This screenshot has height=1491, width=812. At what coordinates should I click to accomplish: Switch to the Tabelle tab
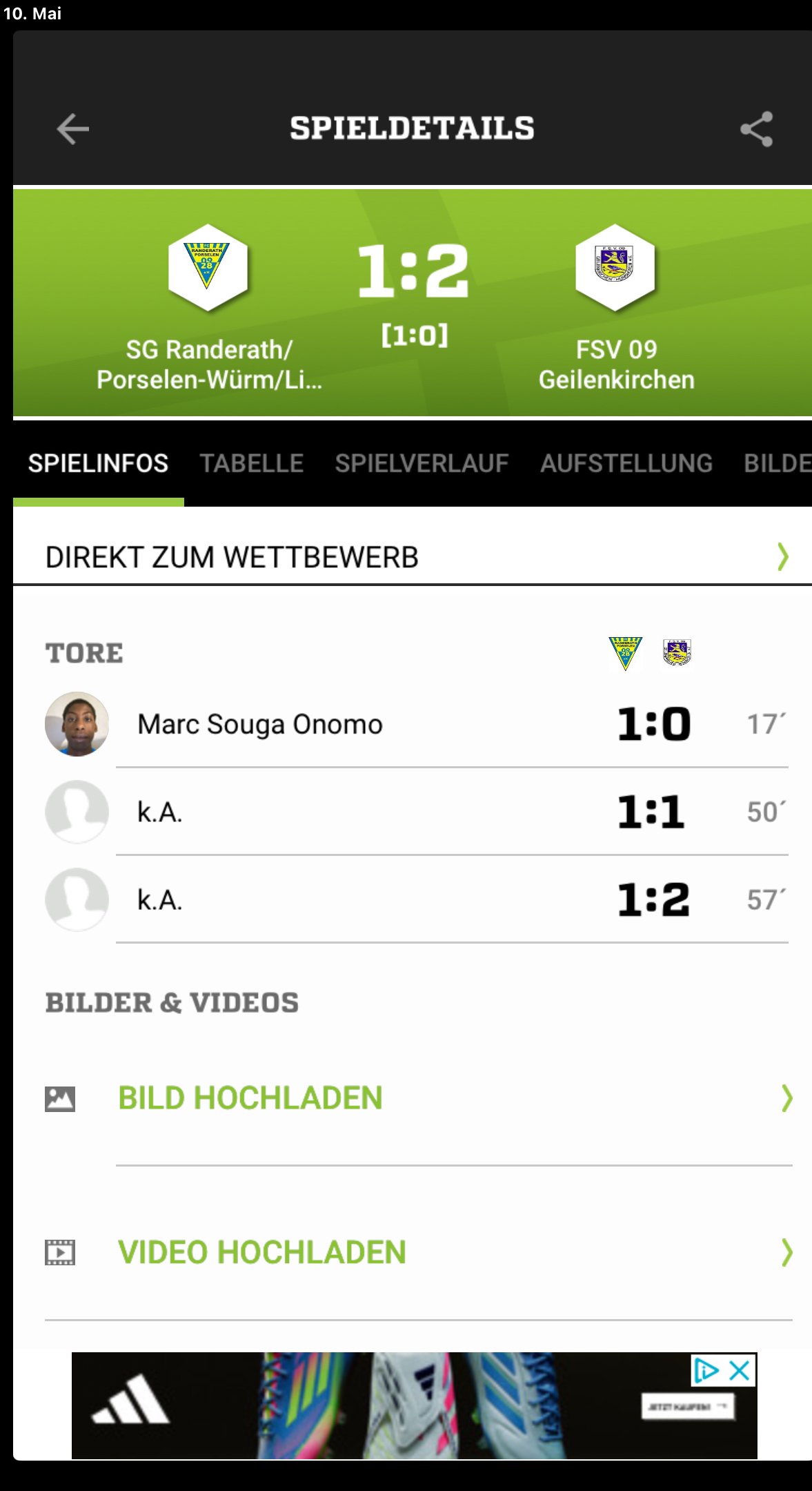(x=251, y=463)
